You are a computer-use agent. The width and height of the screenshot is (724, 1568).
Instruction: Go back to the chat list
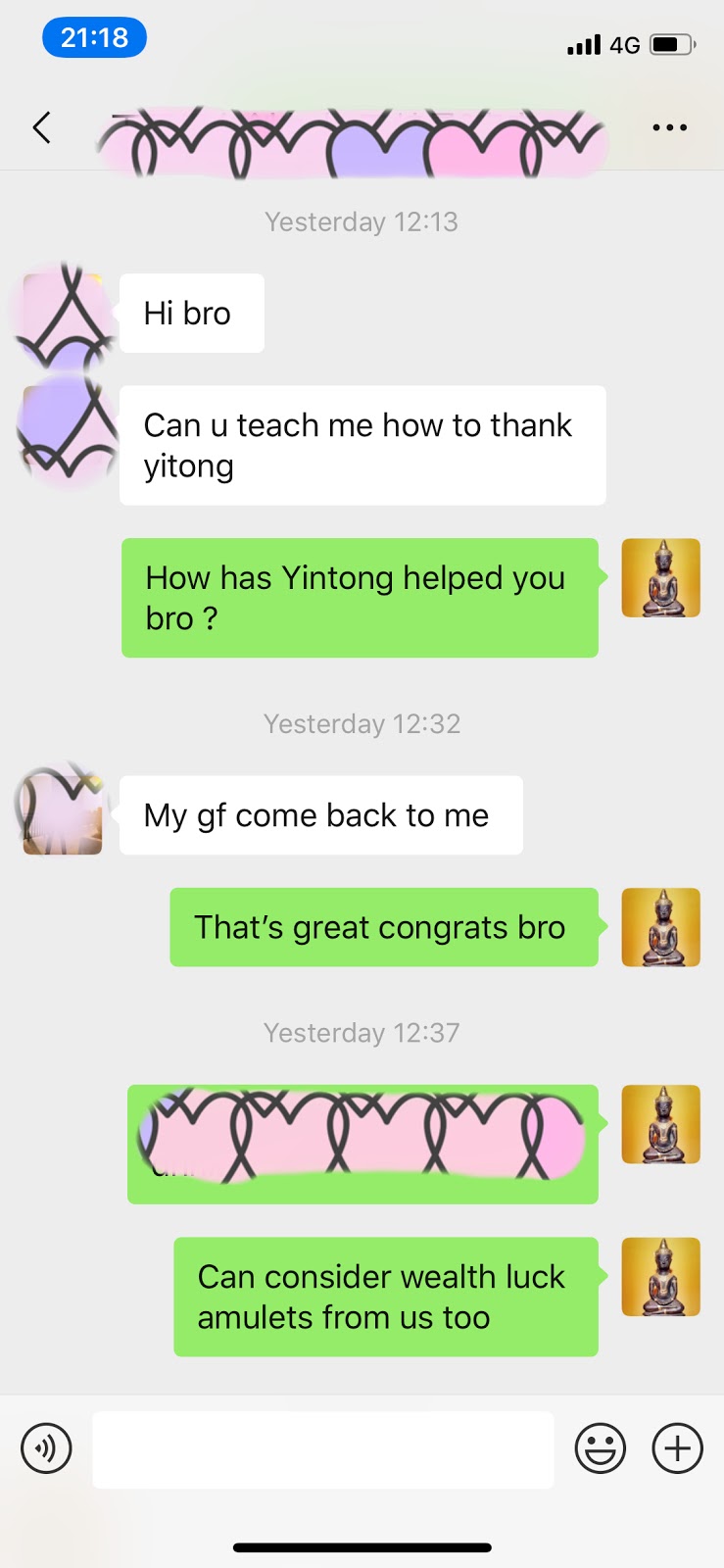coord(41,127)
